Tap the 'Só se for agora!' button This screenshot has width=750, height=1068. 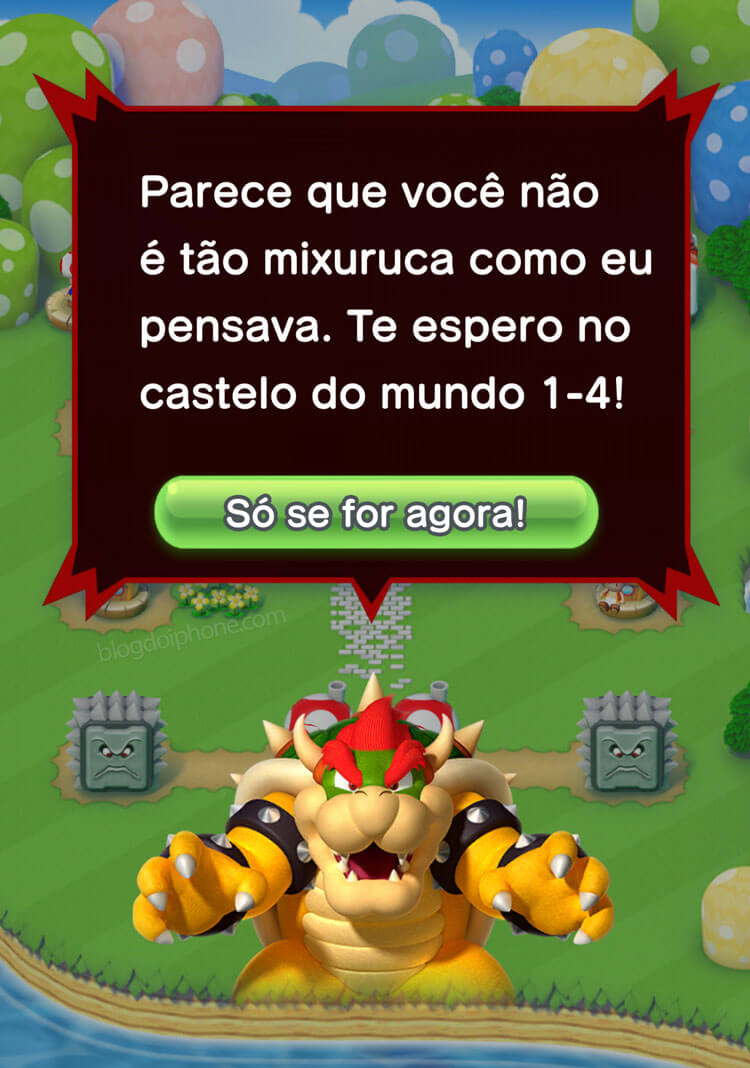(x=376, y=514)
